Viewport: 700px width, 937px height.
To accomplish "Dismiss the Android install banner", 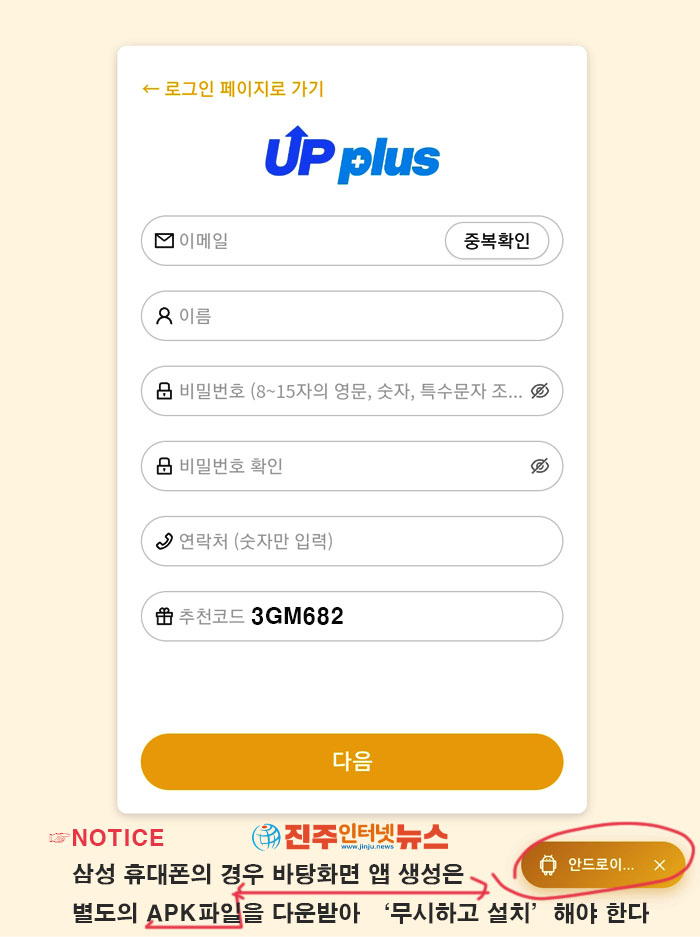I will (659, 865).
